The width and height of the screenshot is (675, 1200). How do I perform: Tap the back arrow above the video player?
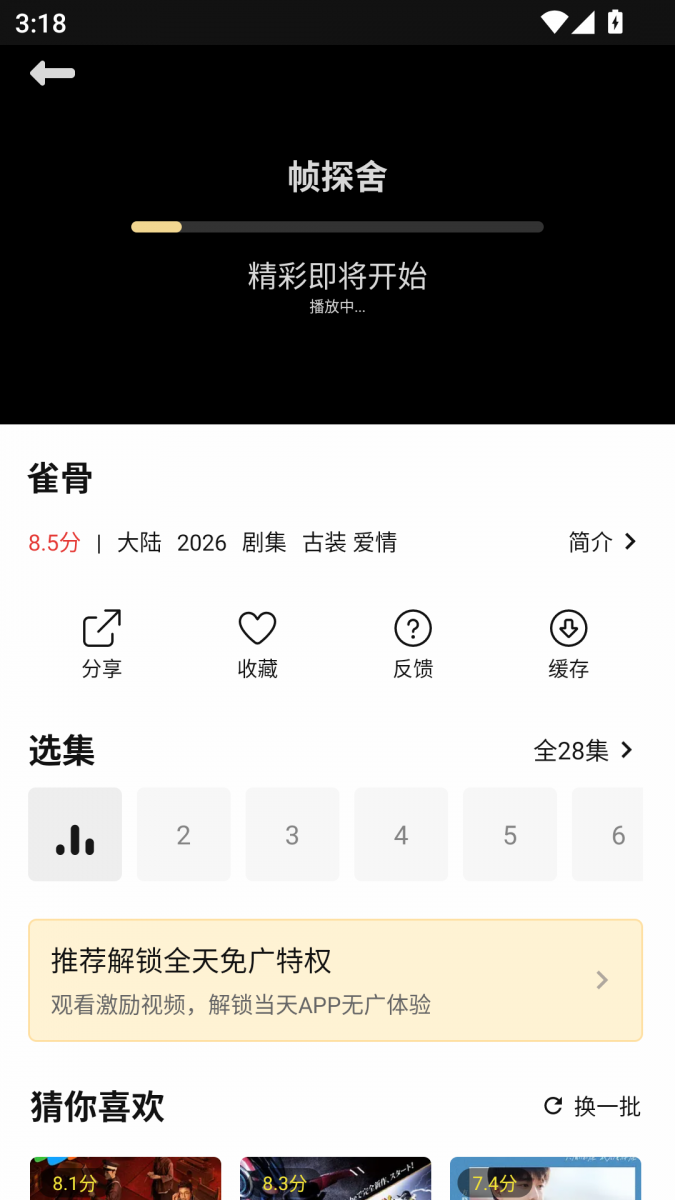pyautogui.click(x=52, y=73)
